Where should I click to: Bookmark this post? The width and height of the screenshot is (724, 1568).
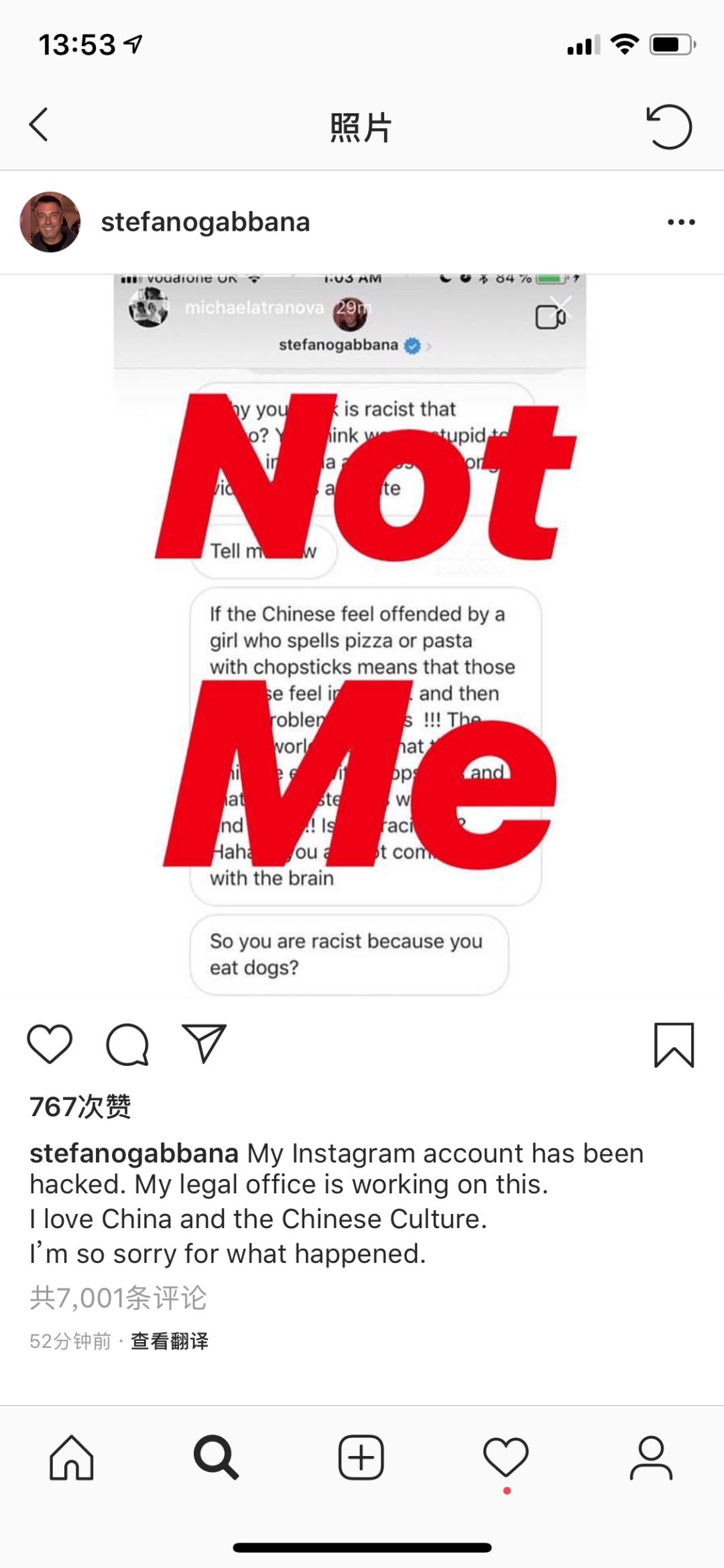tap(674, 1044)
